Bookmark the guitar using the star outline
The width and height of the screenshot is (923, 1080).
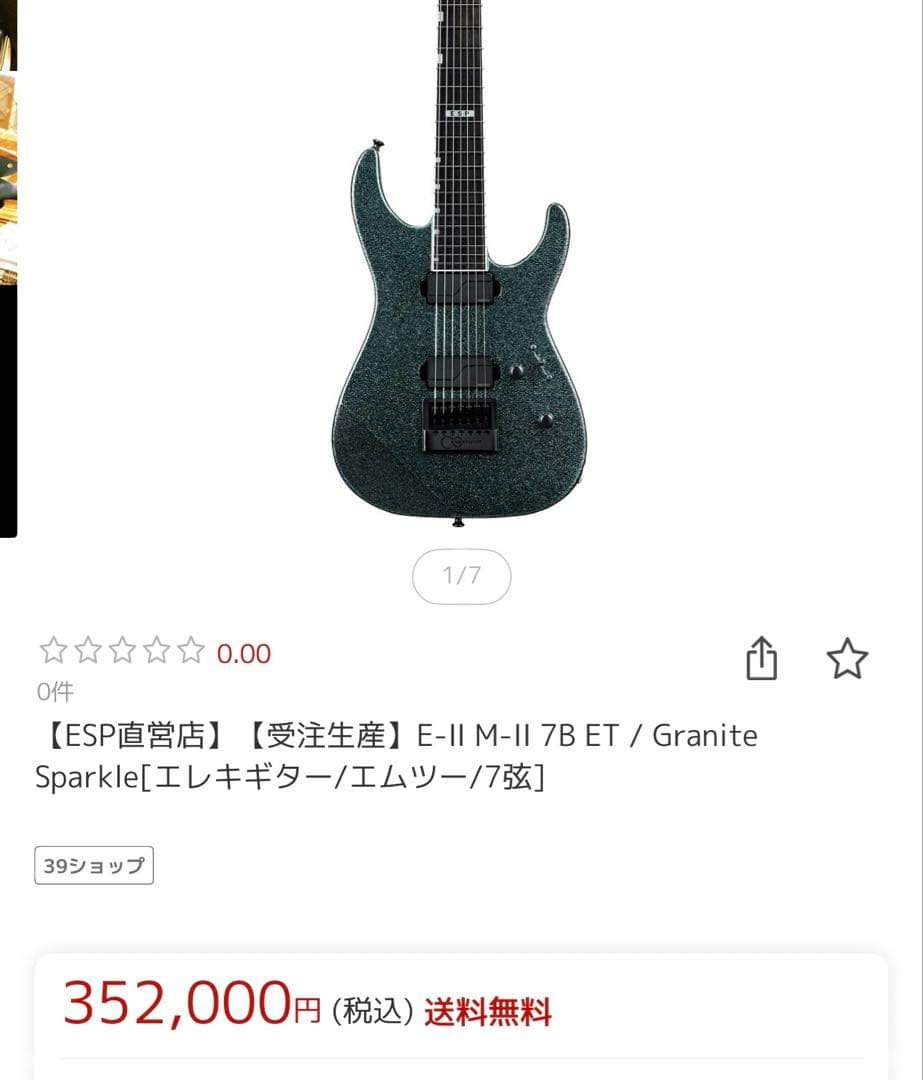[848, 658]
